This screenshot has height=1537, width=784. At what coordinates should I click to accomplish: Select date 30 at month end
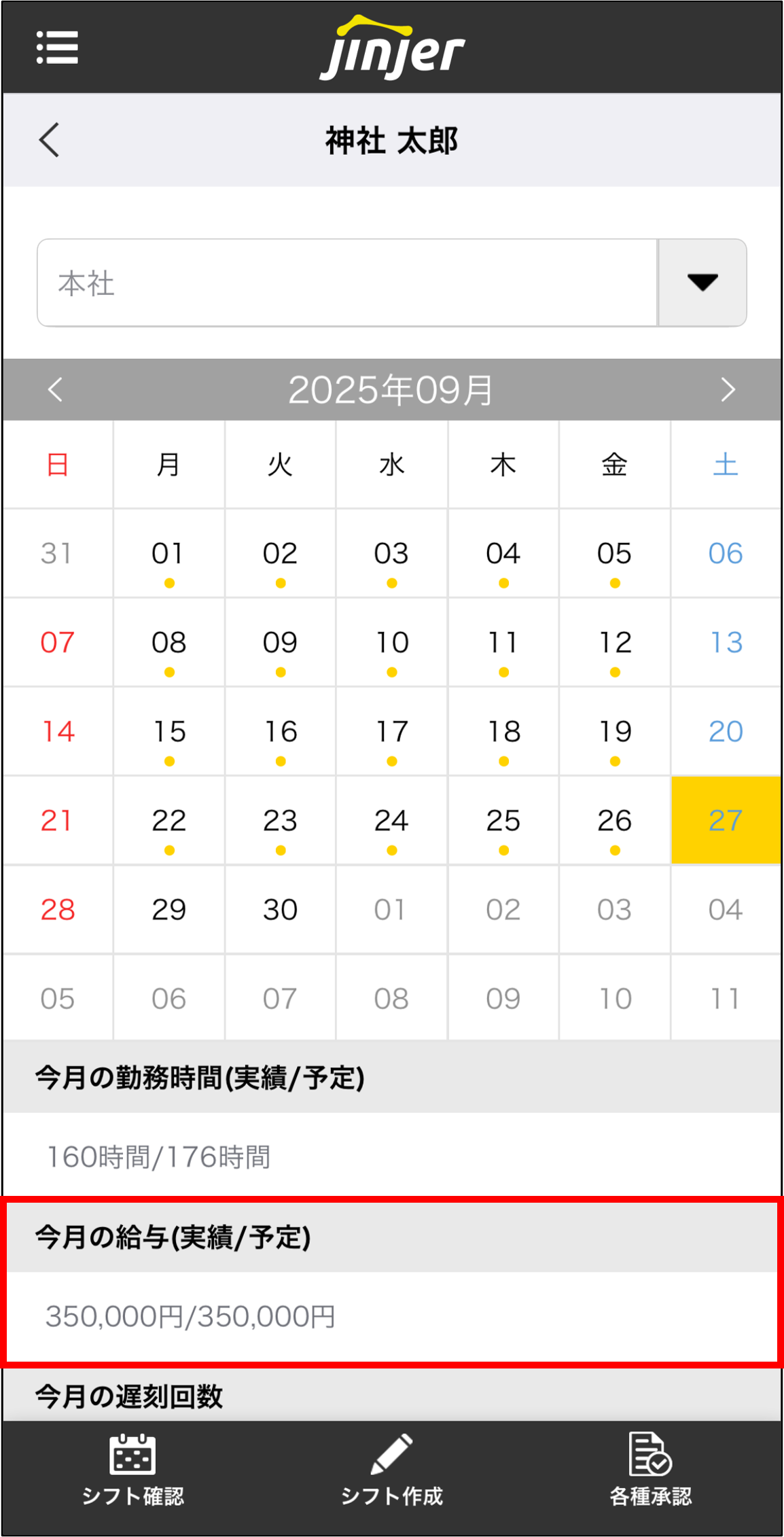(x=280, y=909)
